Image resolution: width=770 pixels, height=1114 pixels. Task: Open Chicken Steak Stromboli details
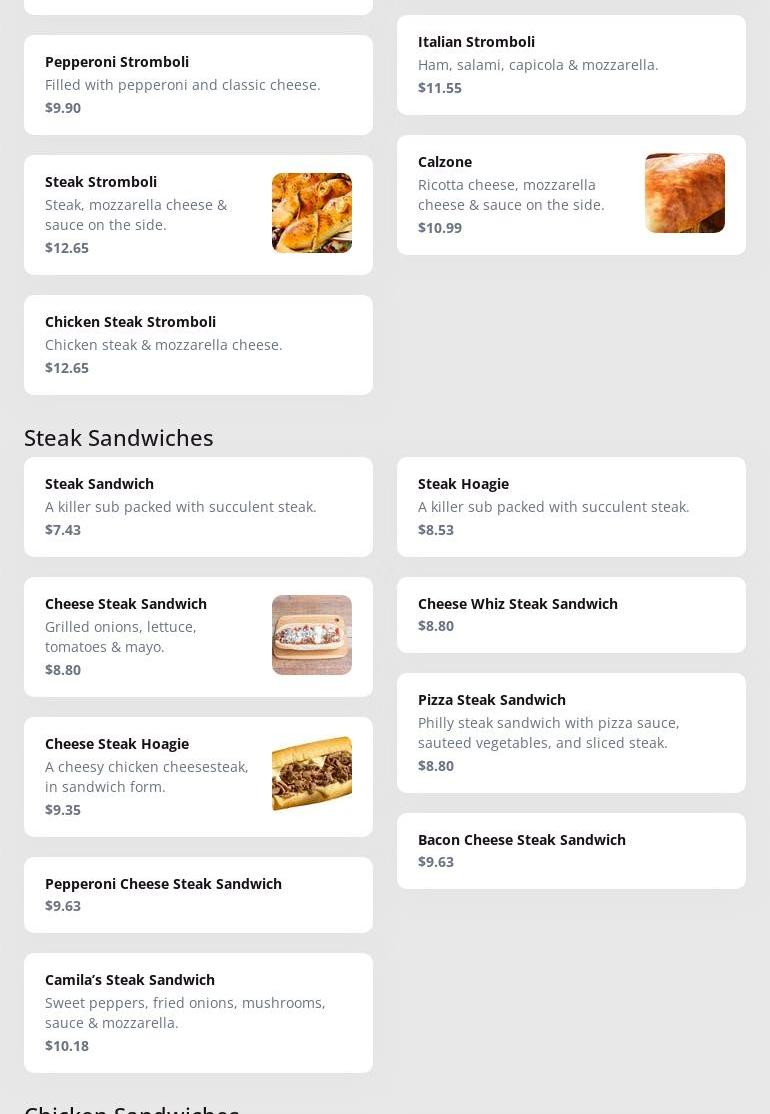tap(198, 345)
